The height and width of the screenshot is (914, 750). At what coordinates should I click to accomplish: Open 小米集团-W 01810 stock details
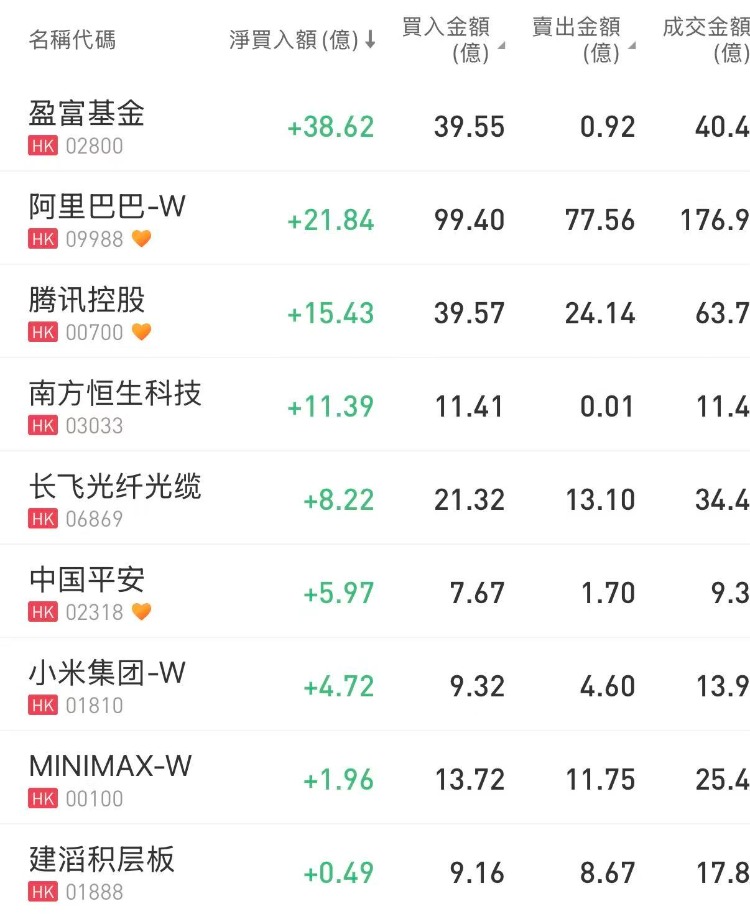point(375,685)
